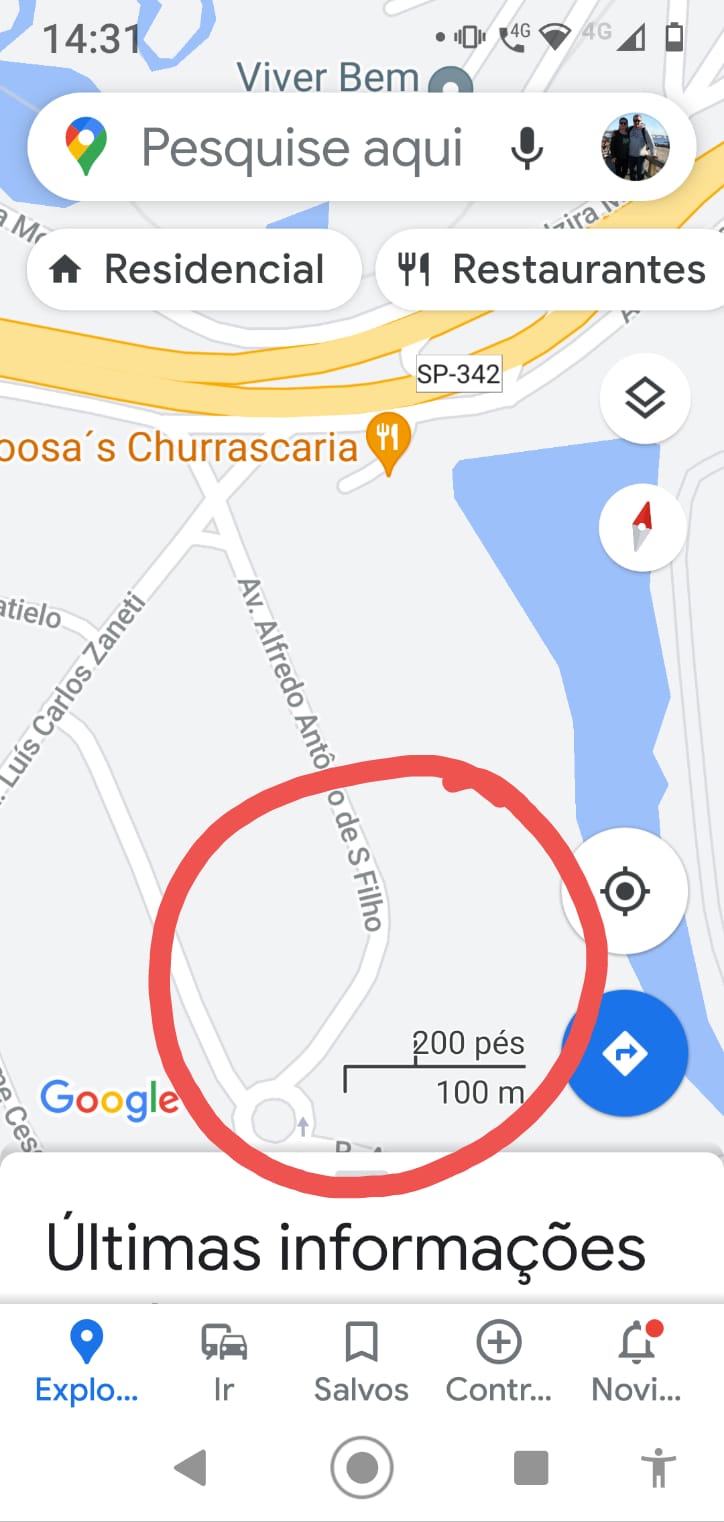
Task: Go back using the system back button
Action: 190,1468
